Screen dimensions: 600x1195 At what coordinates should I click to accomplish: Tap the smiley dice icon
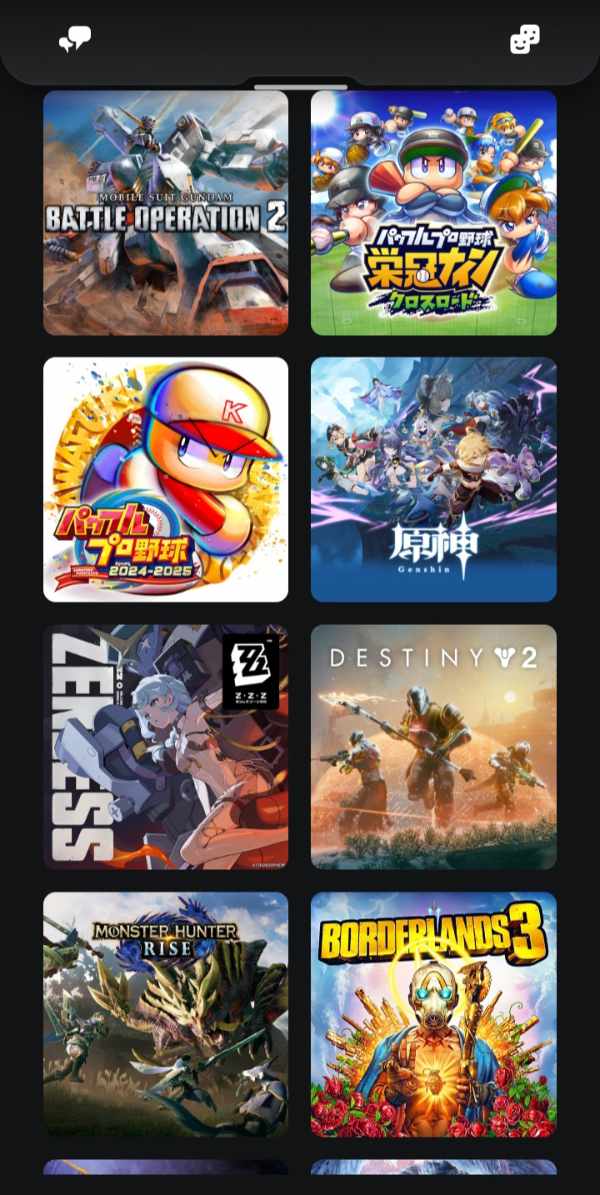[x=525, y=39]
